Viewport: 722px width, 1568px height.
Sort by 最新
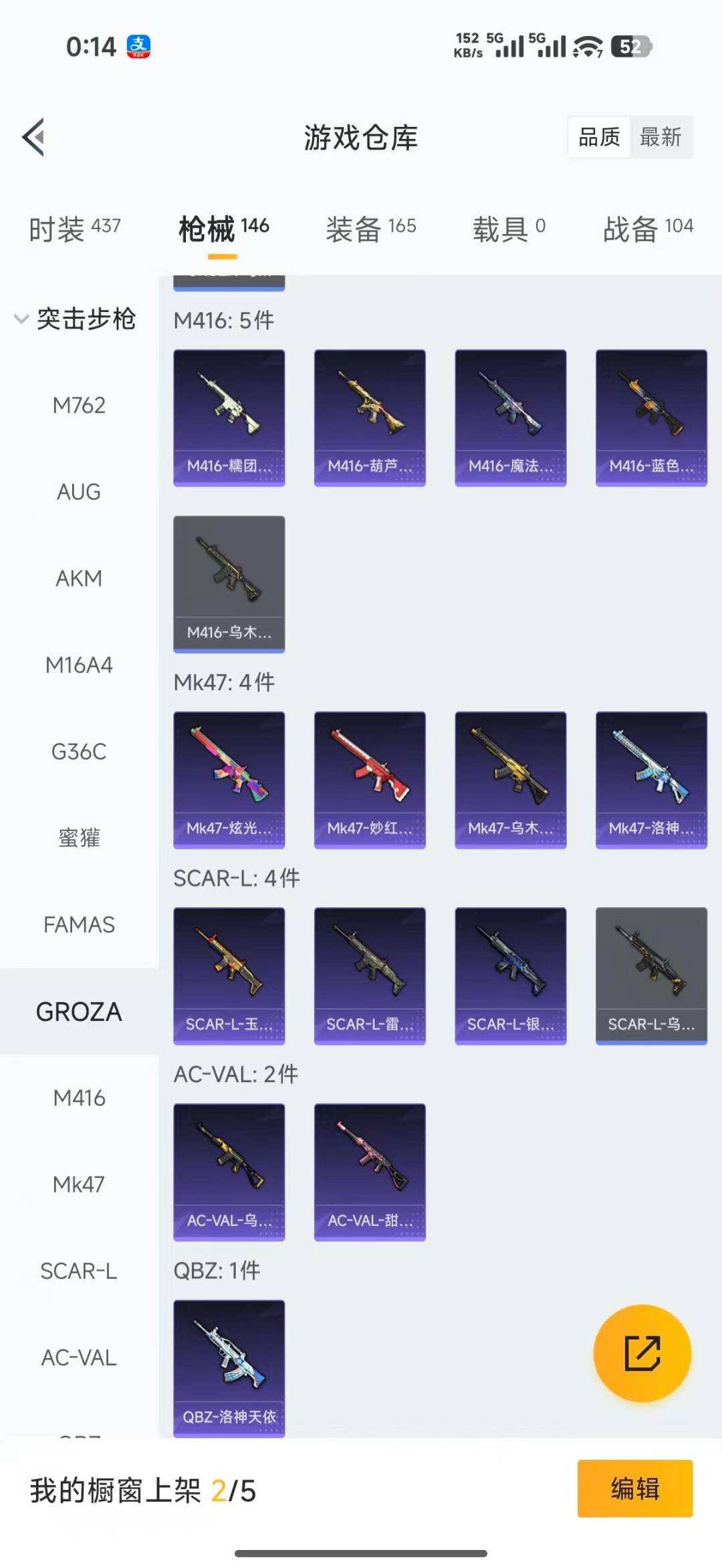(x=660, y=137)
